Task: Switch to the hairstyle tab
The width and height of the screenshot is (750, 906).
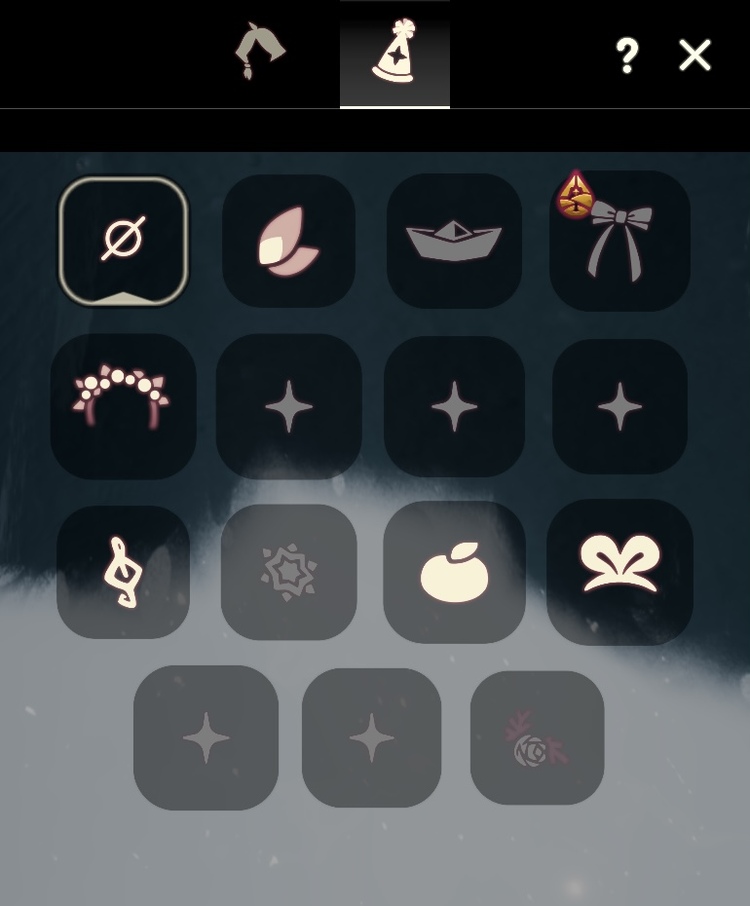Action: 259,52
